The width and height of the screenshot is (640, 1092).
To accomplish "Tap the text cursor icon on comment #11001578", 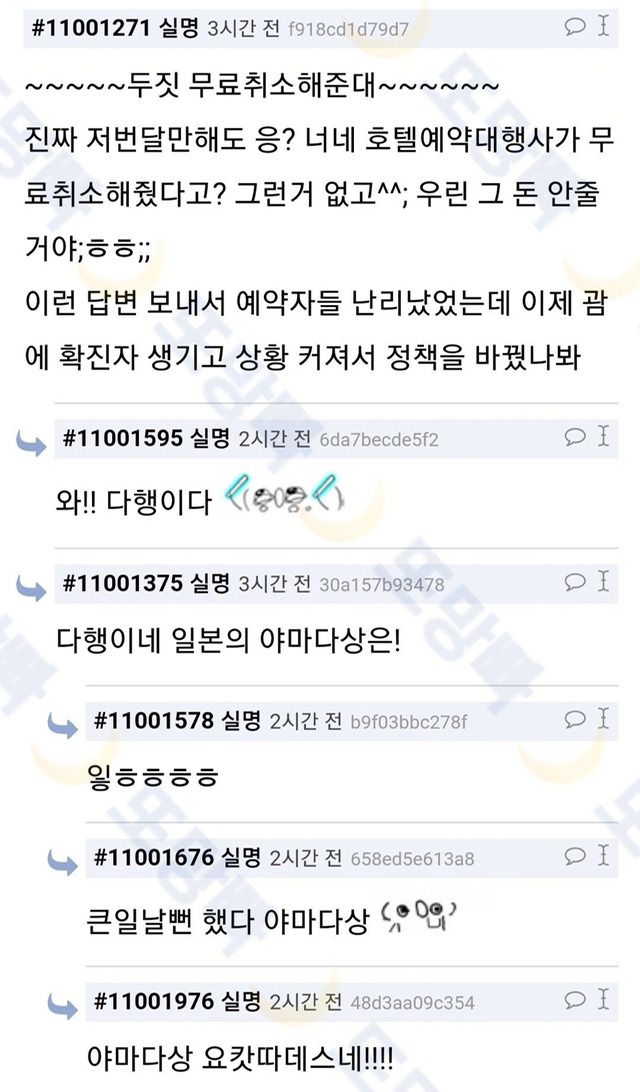I will click(603, 719).
